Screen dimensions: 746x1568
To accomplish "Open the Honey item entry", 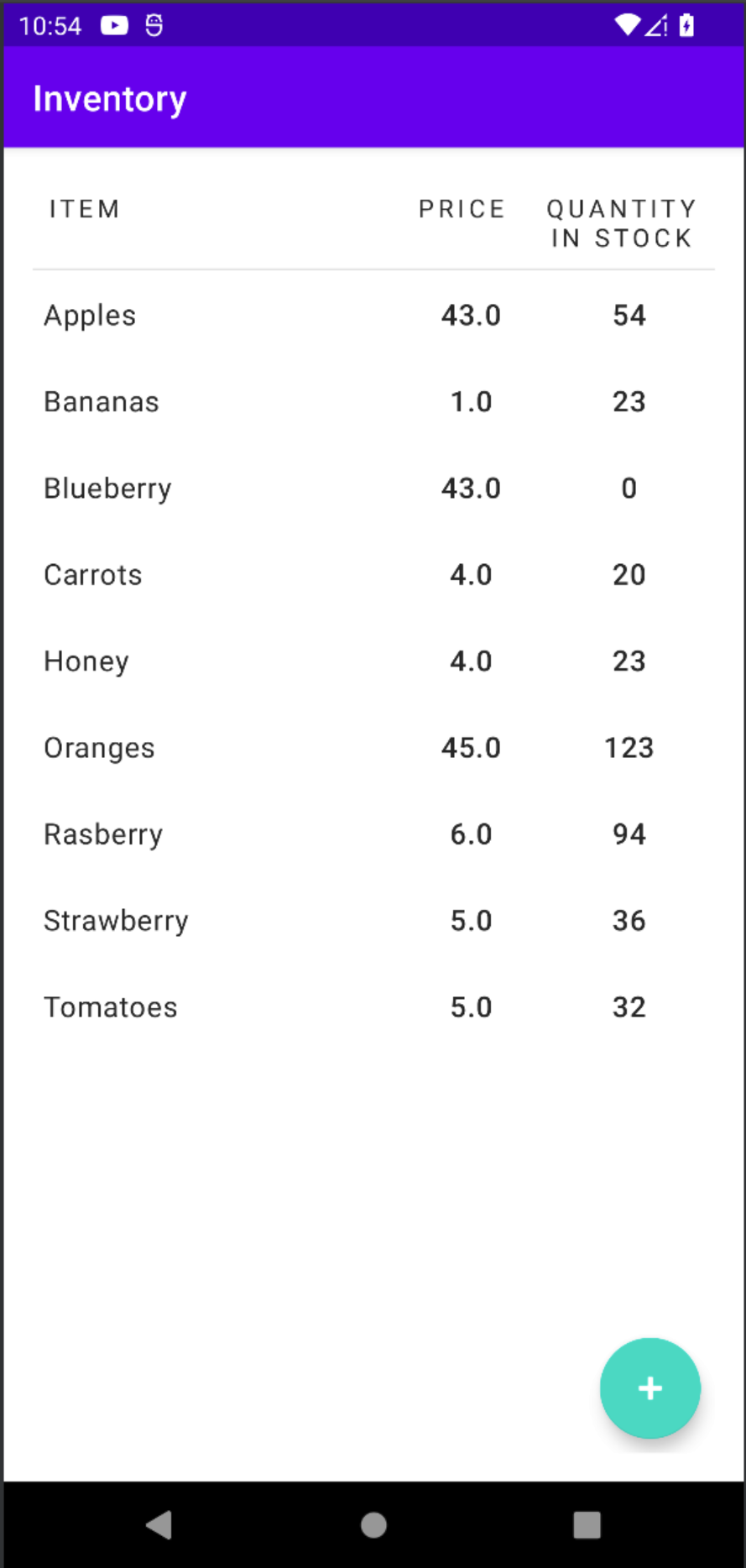I will (373, 661).
